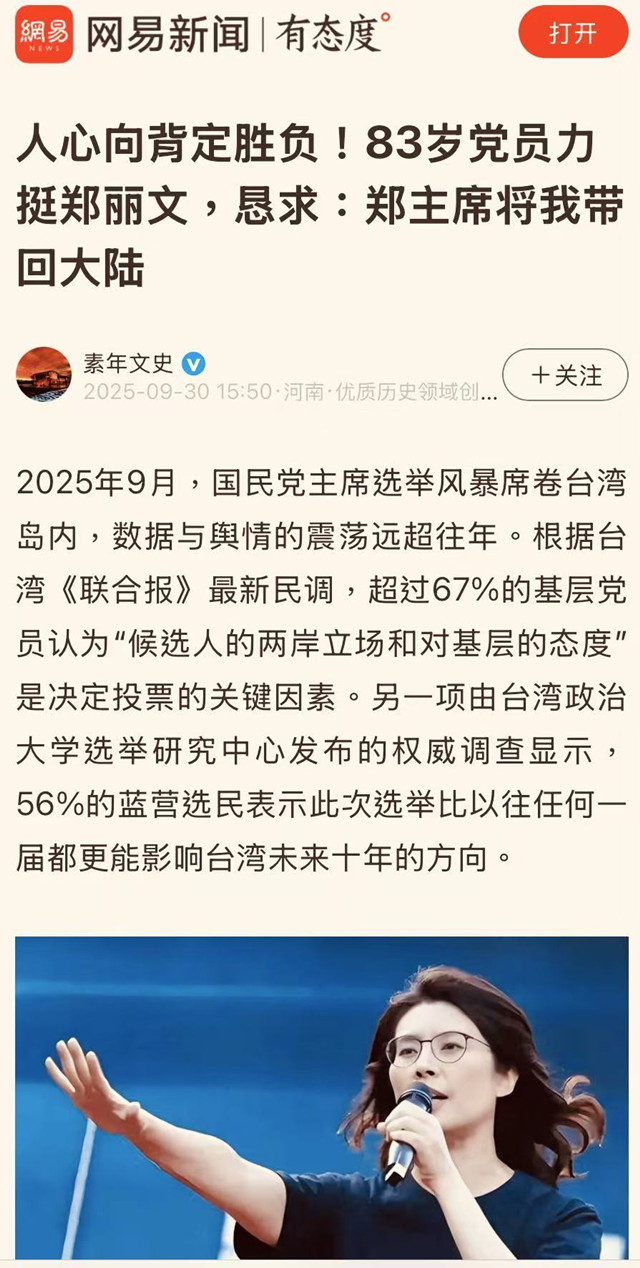Tap the 打开 button to open the app
The width and height of the screenshot is (640, 1268).
coord(572,32)
